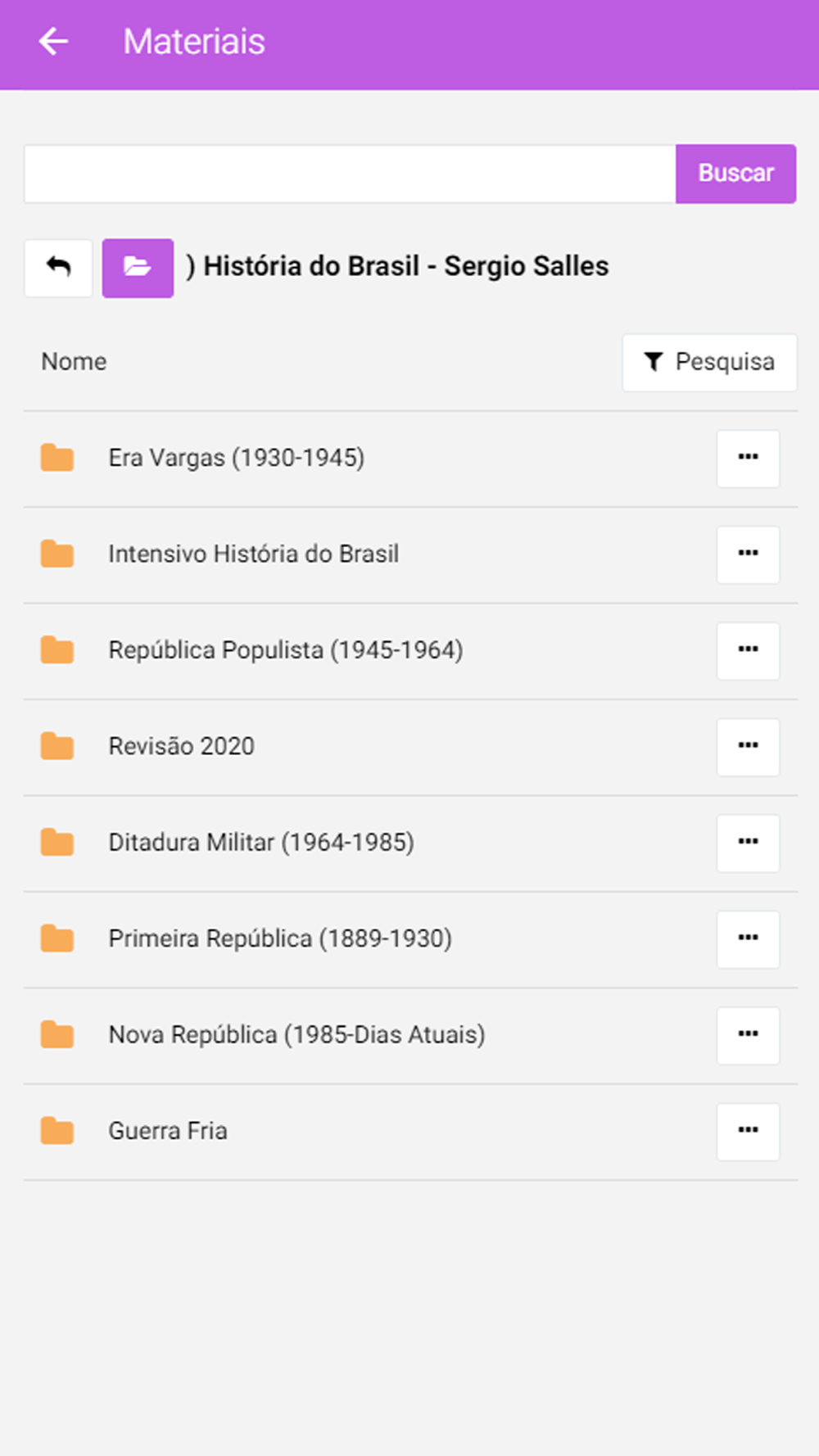Image resolution: width=819 pixels, height=1456 pixels.
Task: Open the Nova República (1985-Dias Atuais) folder
Action: (296, 1035)
